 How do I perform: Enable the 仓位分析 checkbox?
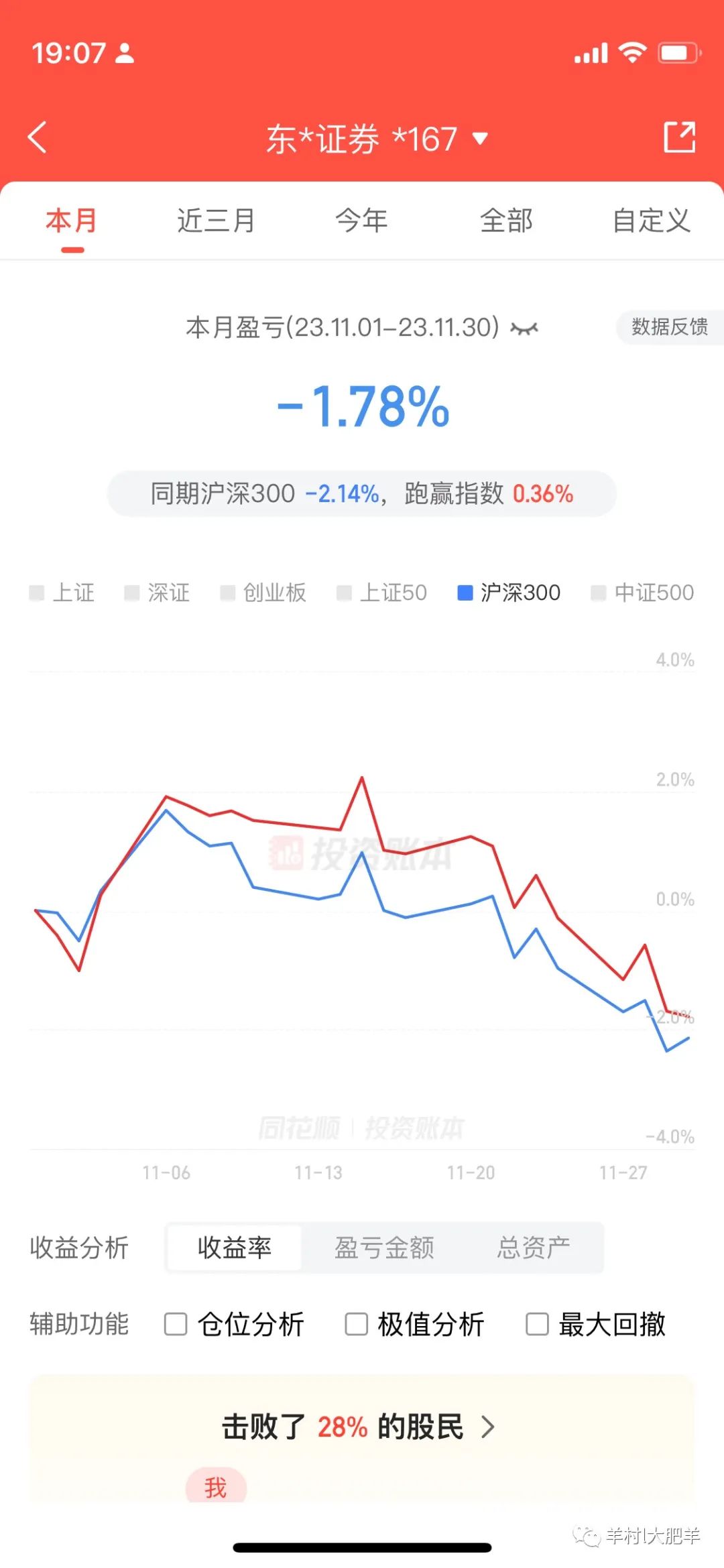tap(176, 1324)
